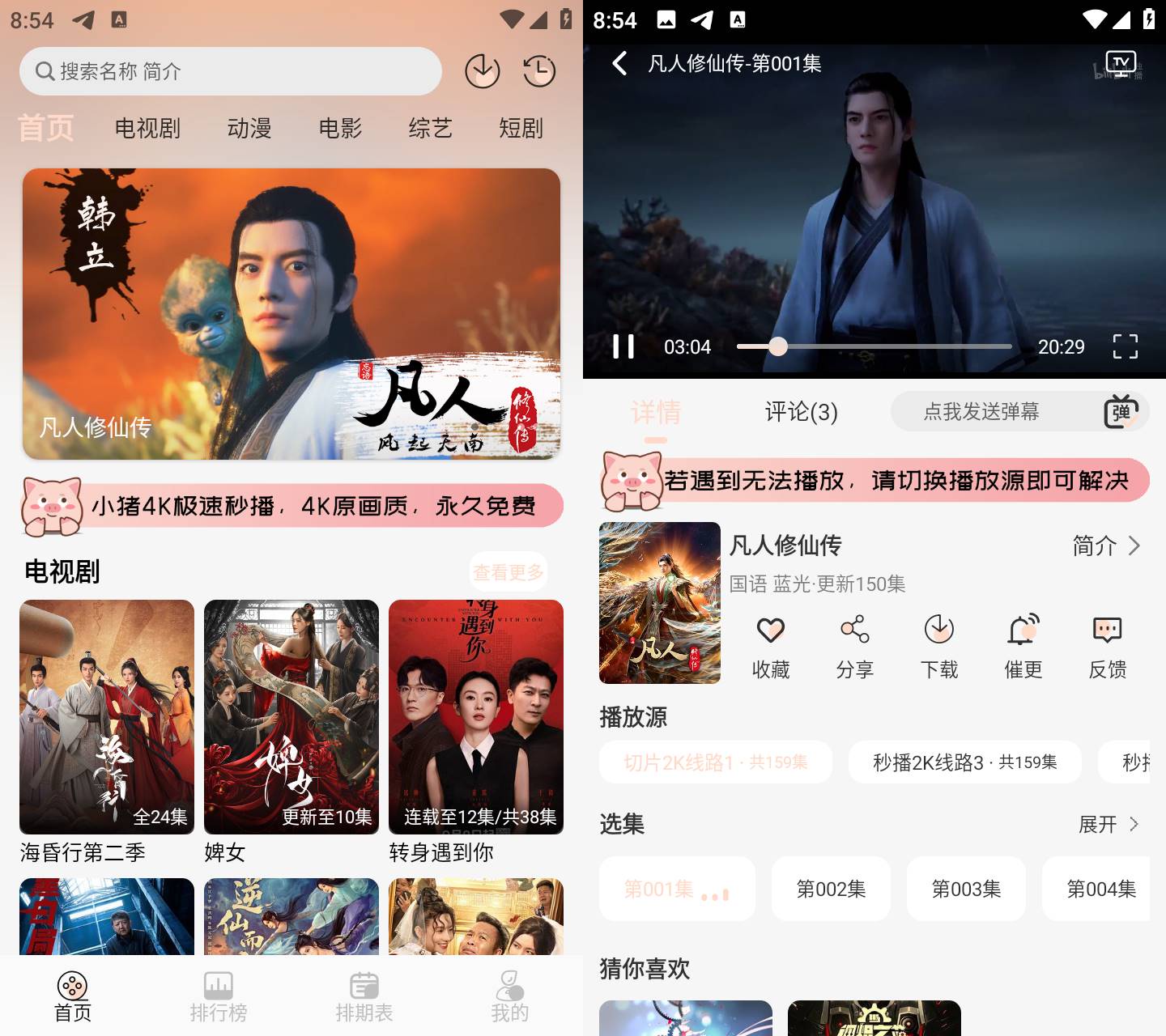Pause the playing episode
Viewport: 1166px width, 1036px height.
point(623,346)
